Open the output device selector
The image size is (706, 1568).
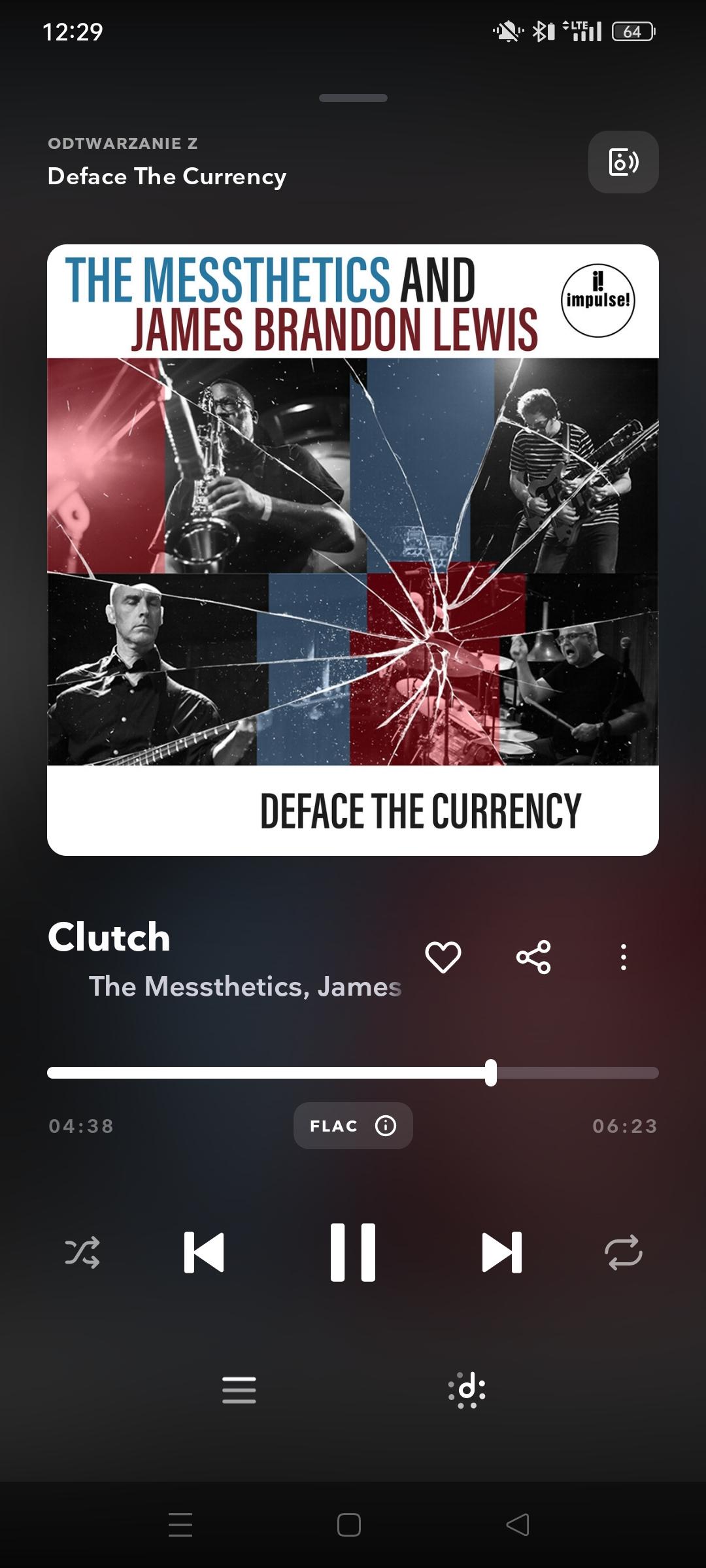(623, 162)
